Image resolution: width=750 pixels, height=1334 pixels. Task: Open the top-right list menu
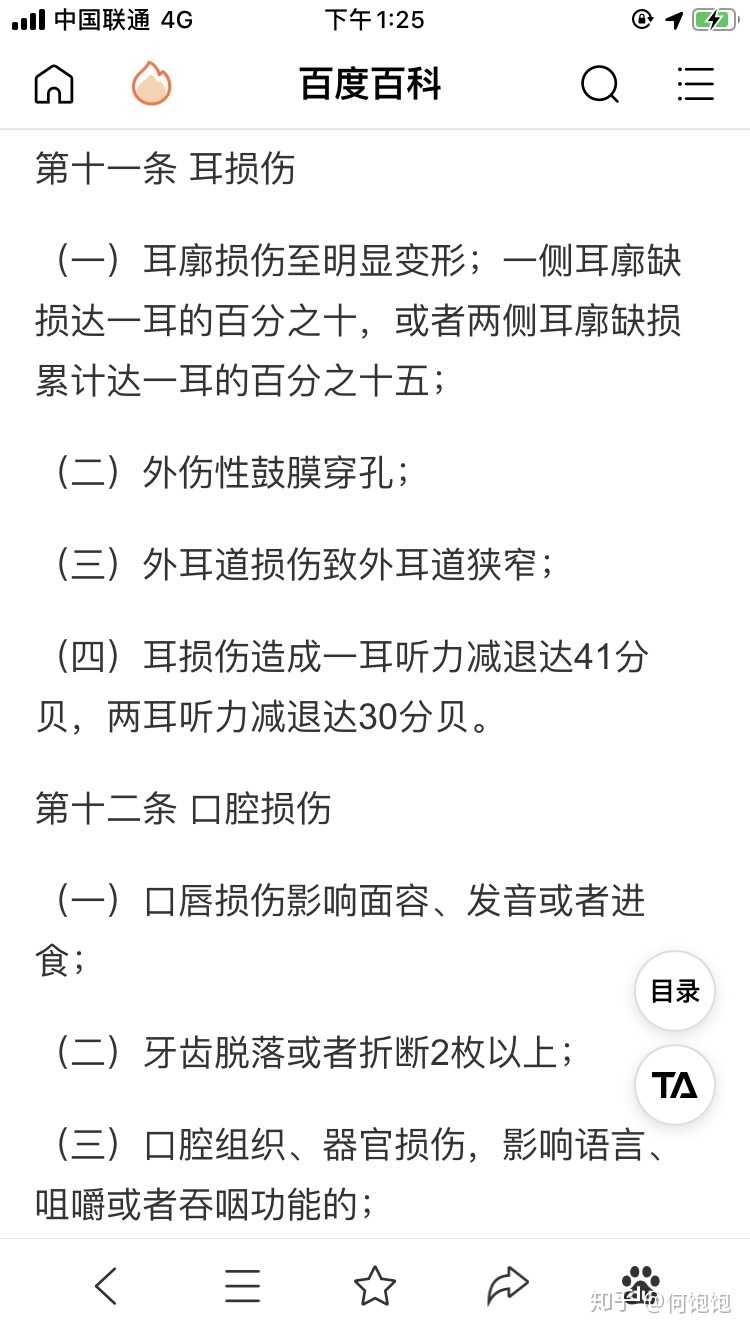695,84
